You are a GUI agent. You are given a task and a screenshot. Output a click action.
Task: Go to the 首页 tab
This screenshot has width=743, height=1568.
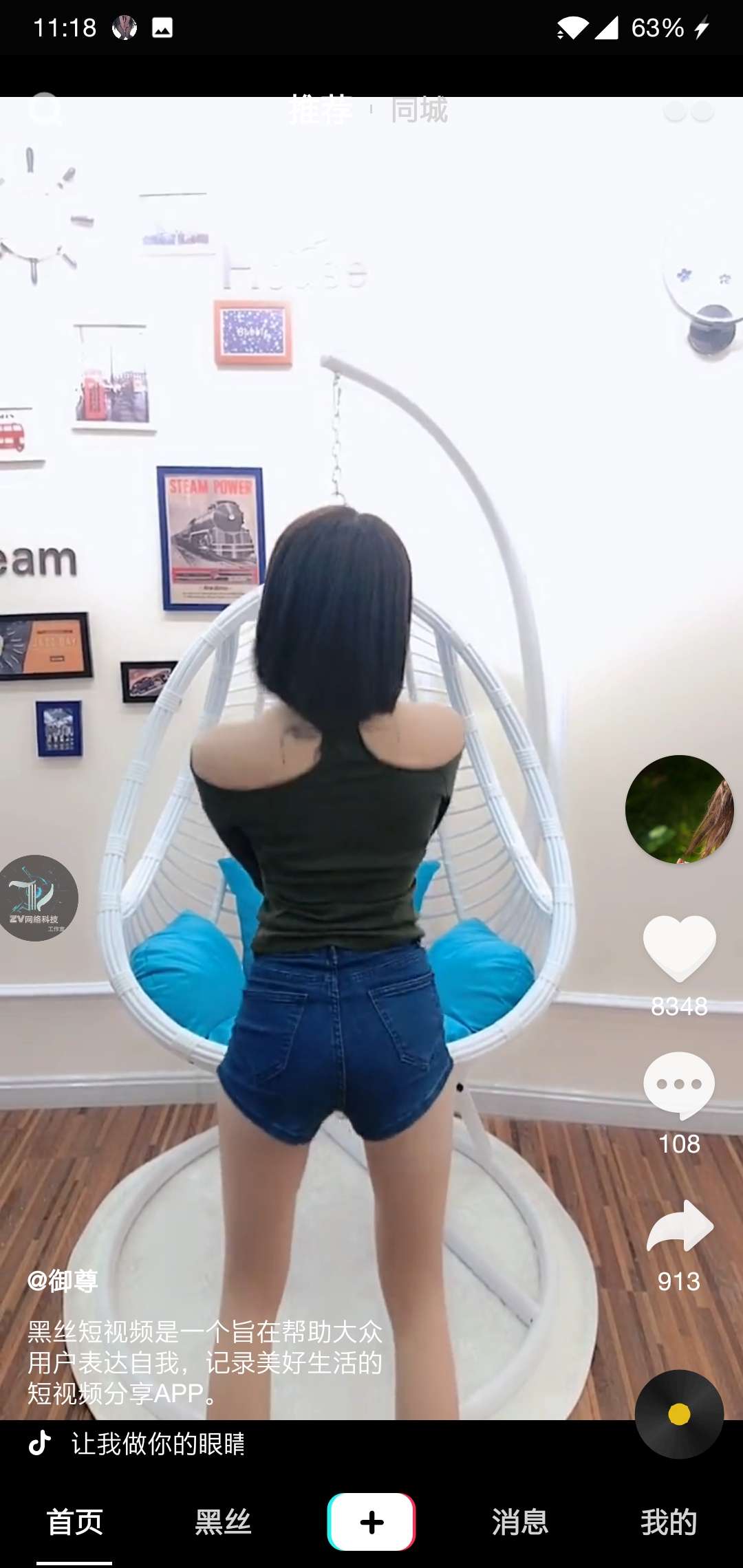[74, 1522]
